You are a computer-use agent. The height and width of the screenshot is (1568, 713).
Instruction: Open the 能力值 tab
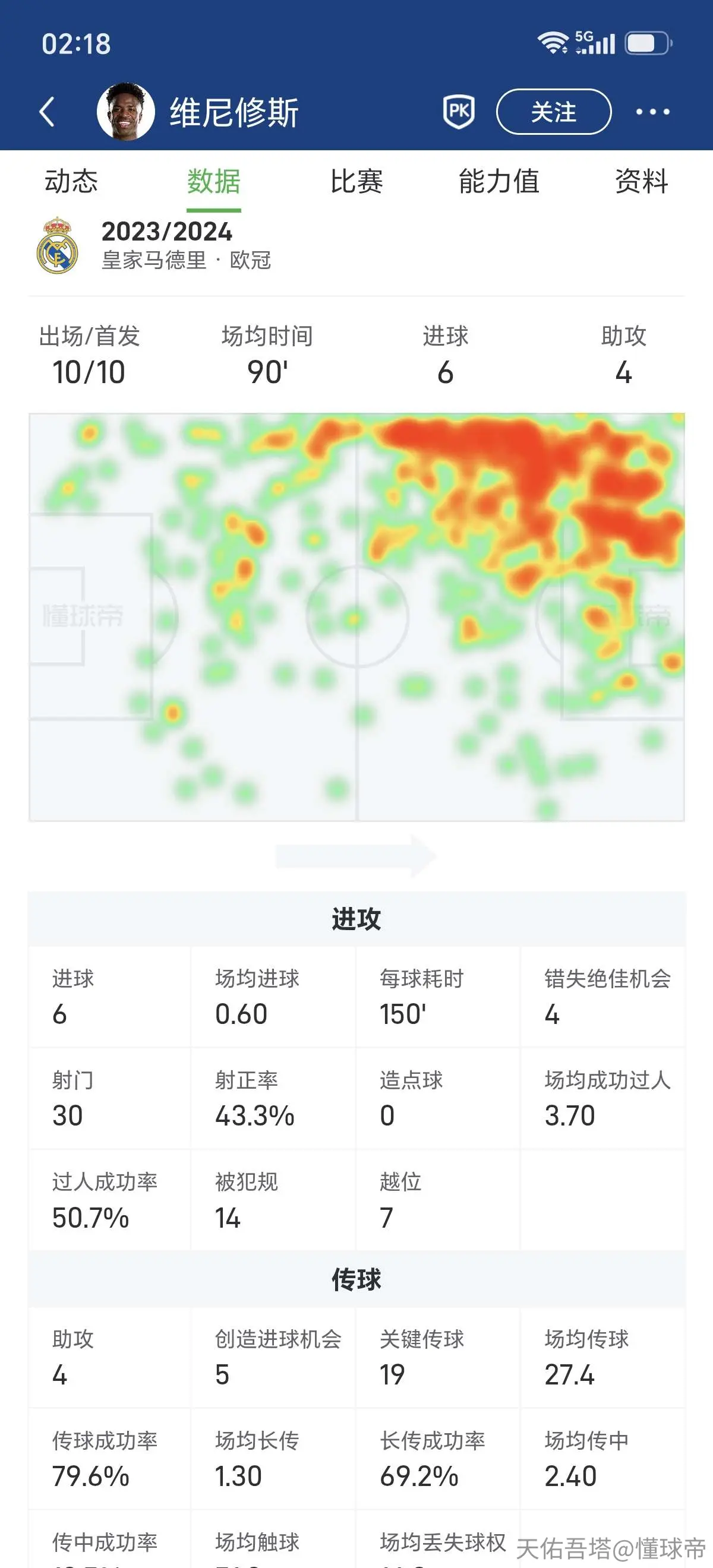coord(499,181)
